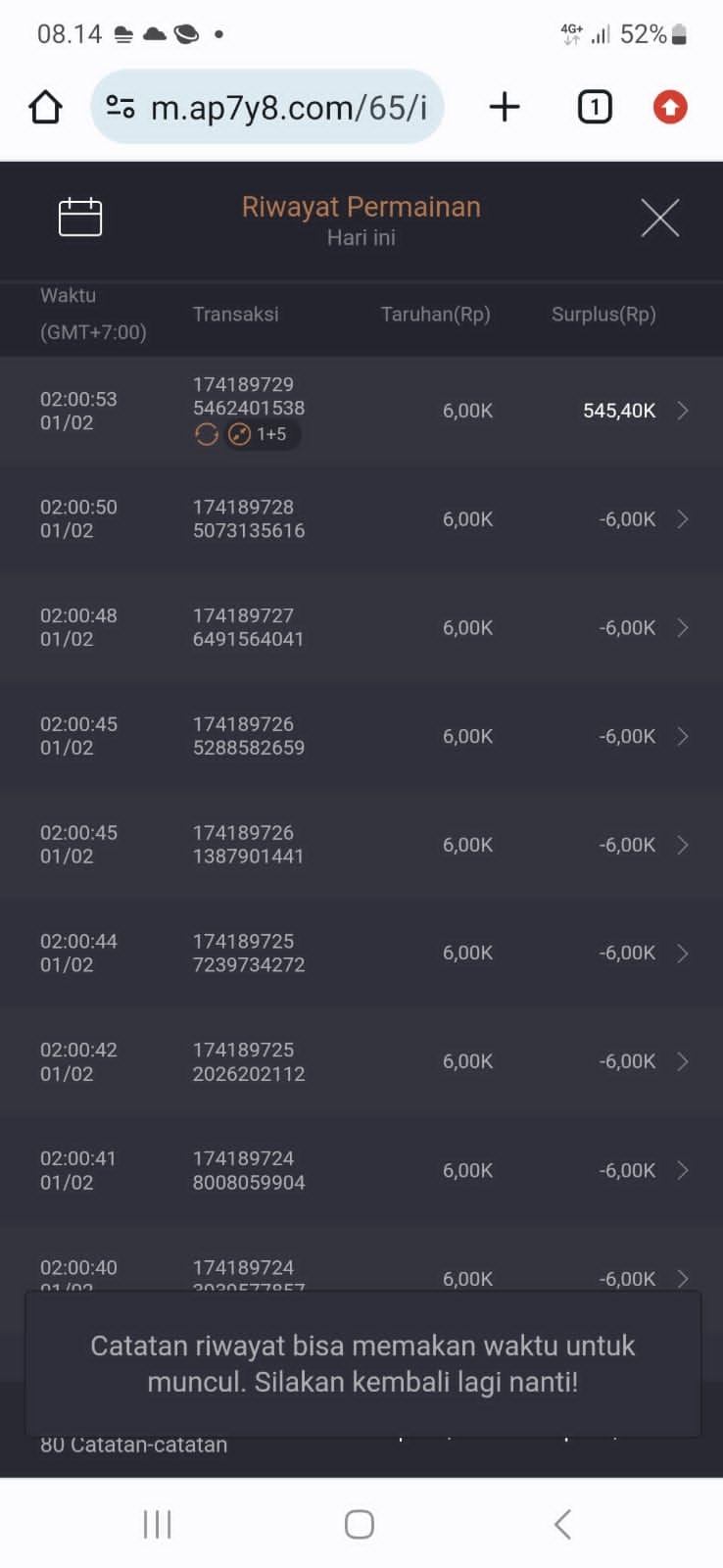The width and height of the screenshot is (723, 1568).
Task: Tap the browser home button
Action: [45, 107]
